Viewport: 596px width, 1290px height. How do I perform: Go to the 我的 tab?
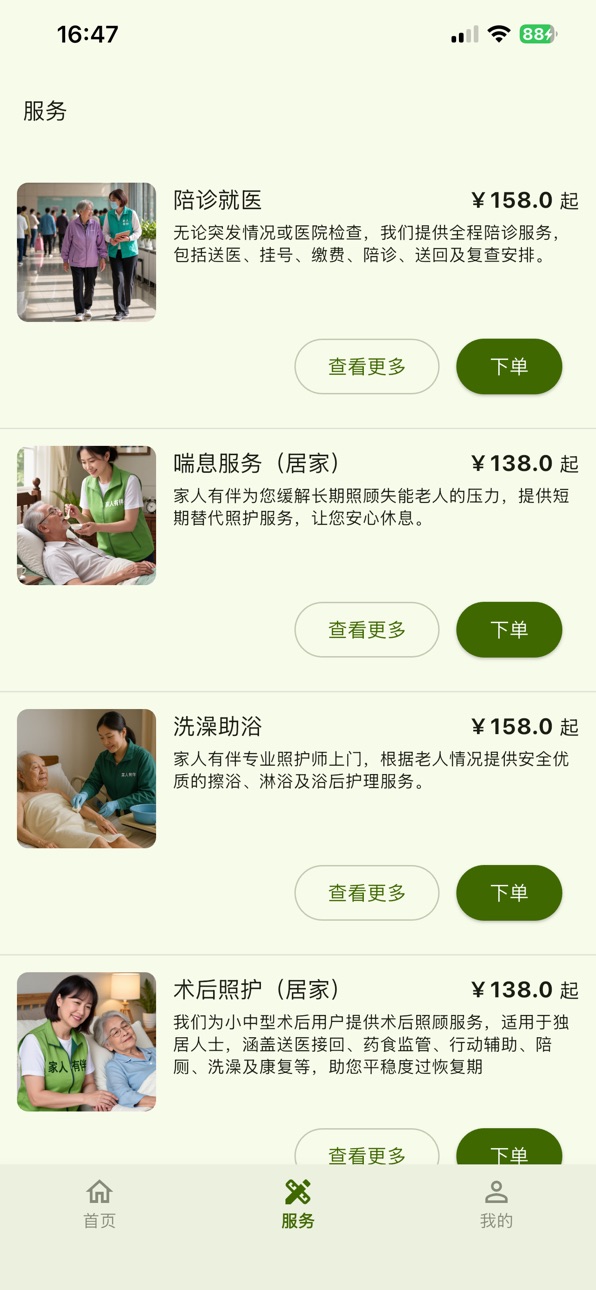point(496,1204)
